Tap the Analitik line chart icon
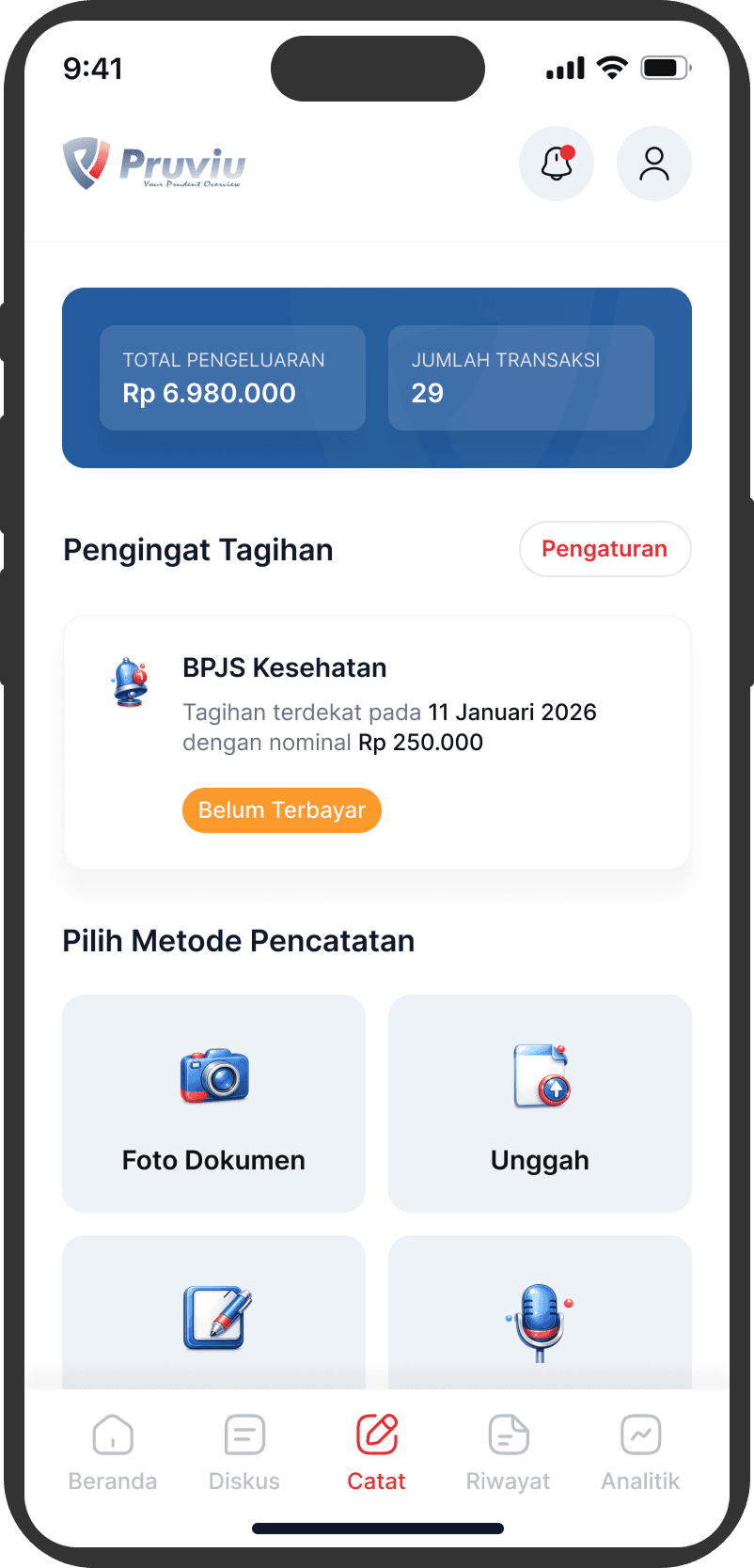754x1568 pixels. click(x=639, y=1434)
